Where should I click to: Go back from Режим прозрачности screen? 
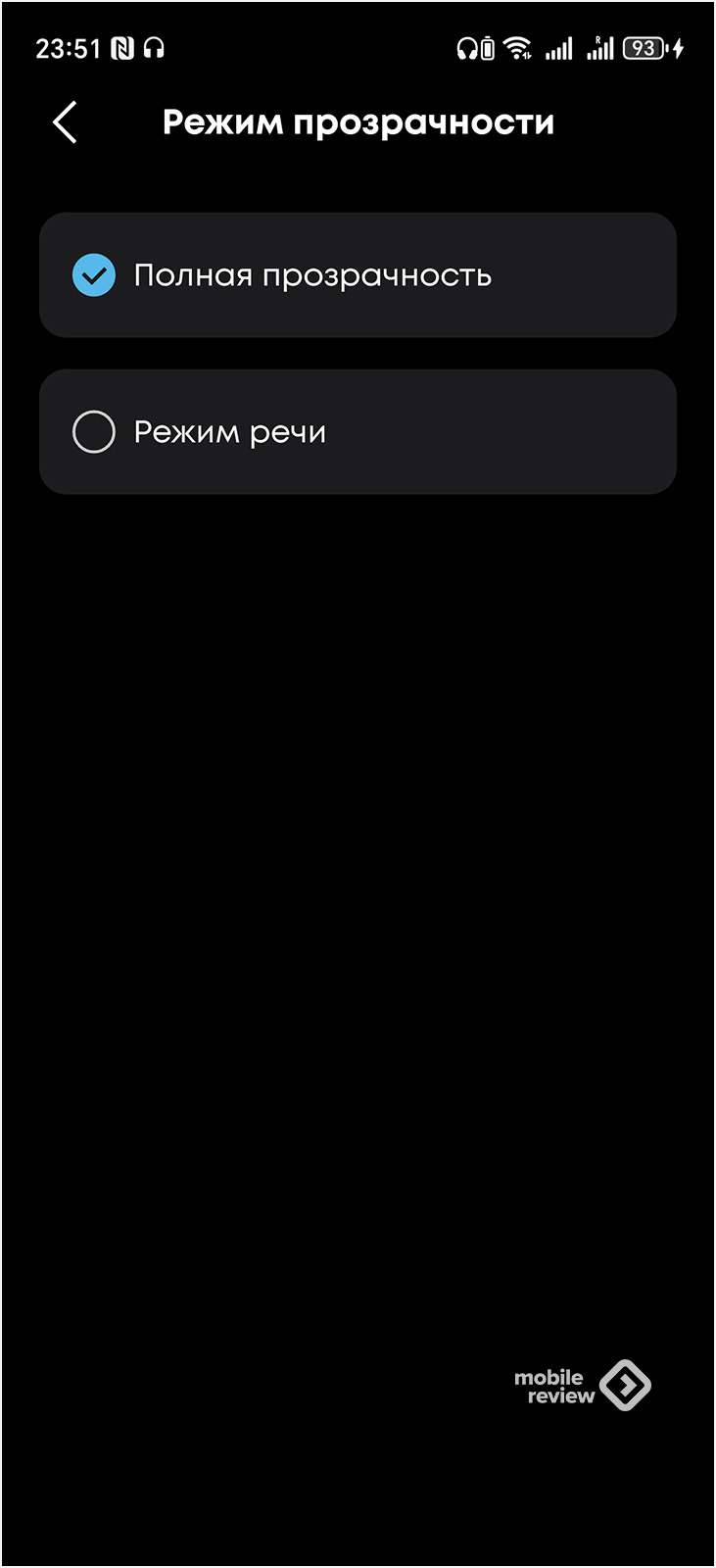[x=65, y=123]
